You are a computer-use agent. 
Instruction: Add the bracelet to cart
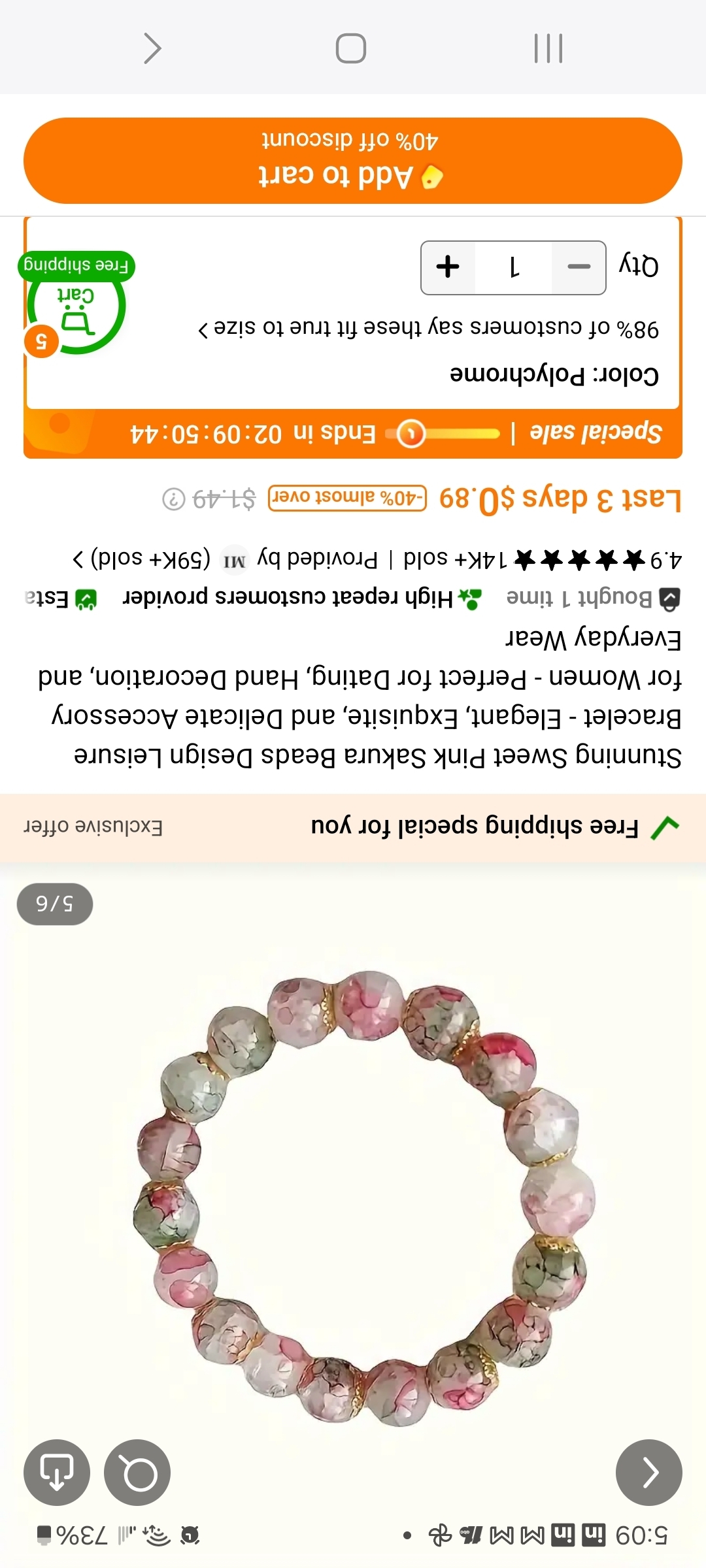pyautogui.click(x=353, y=161)
